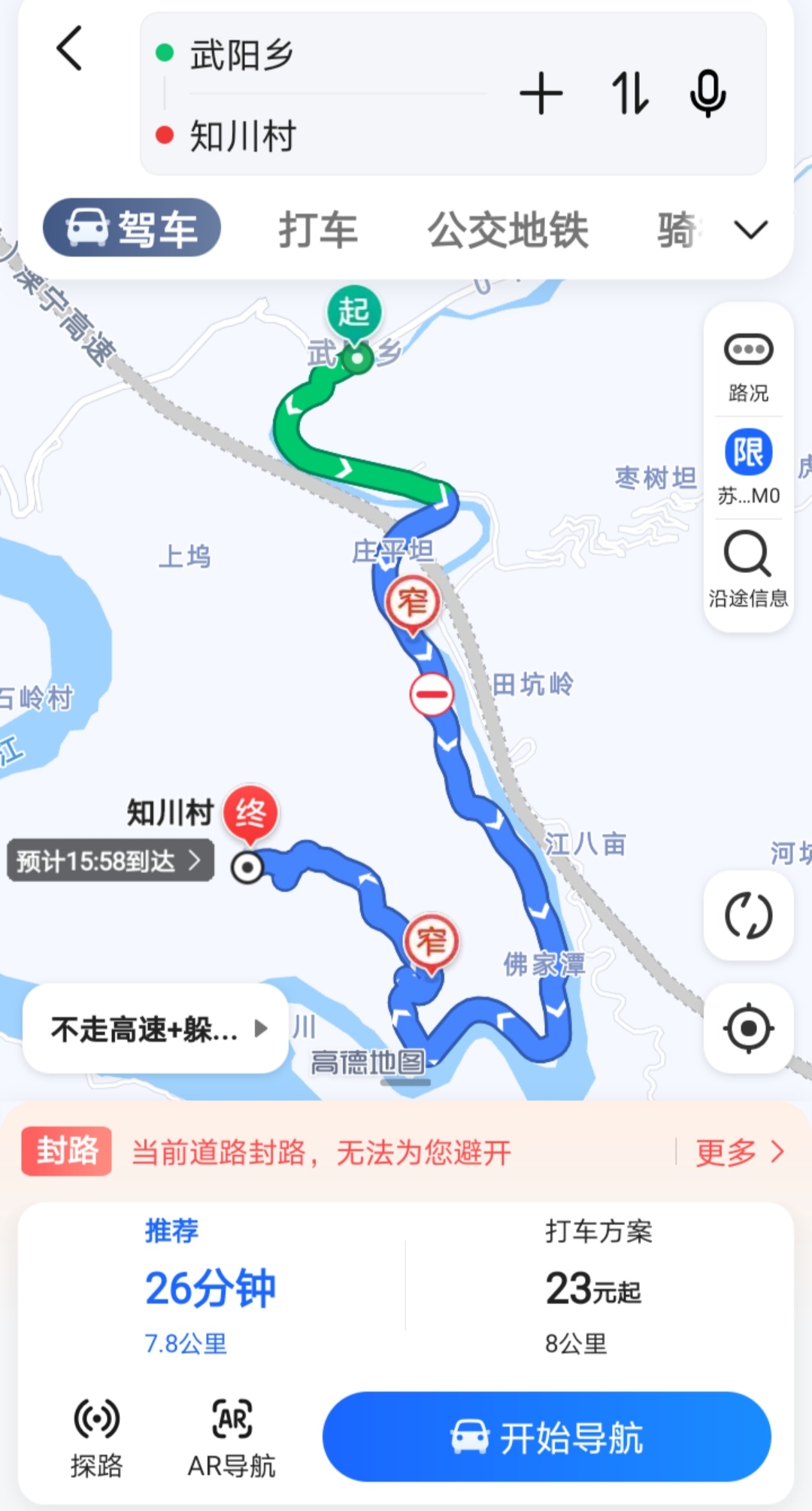Check restrictions with the 限 icon

pyautogui.click(x=747, y=453)
